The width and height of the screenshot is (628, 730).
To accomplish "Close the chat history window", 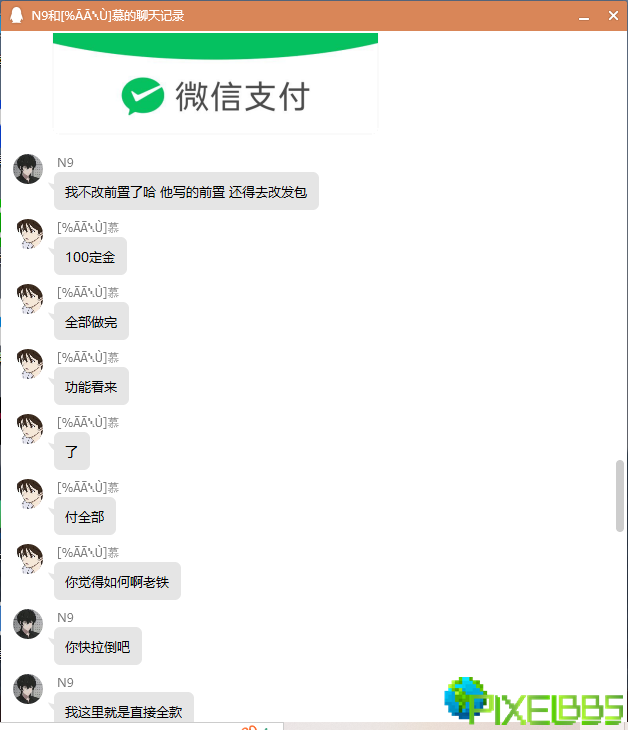I will (613, 16).
